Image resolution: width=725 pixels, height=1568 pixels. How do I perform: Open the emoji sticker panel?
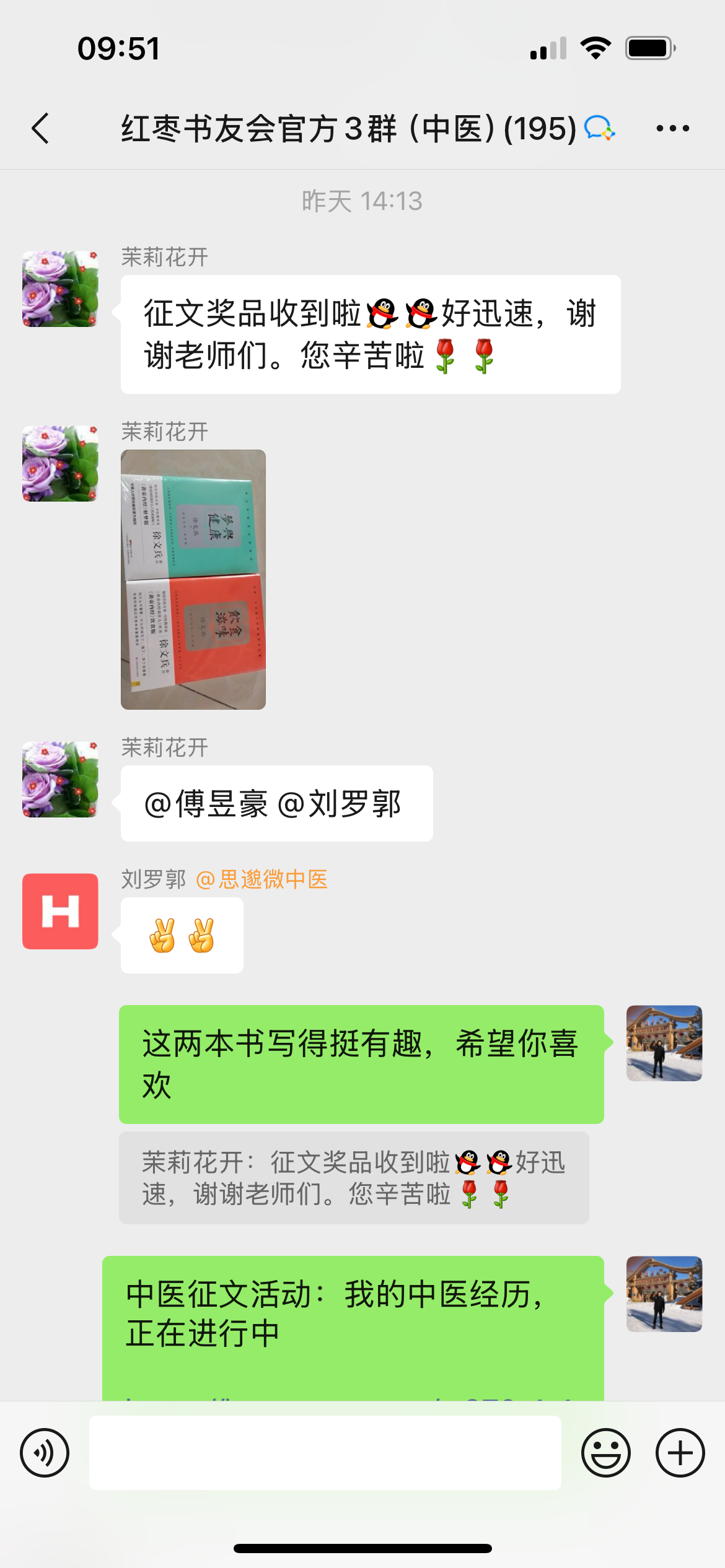click(605, 1453)
